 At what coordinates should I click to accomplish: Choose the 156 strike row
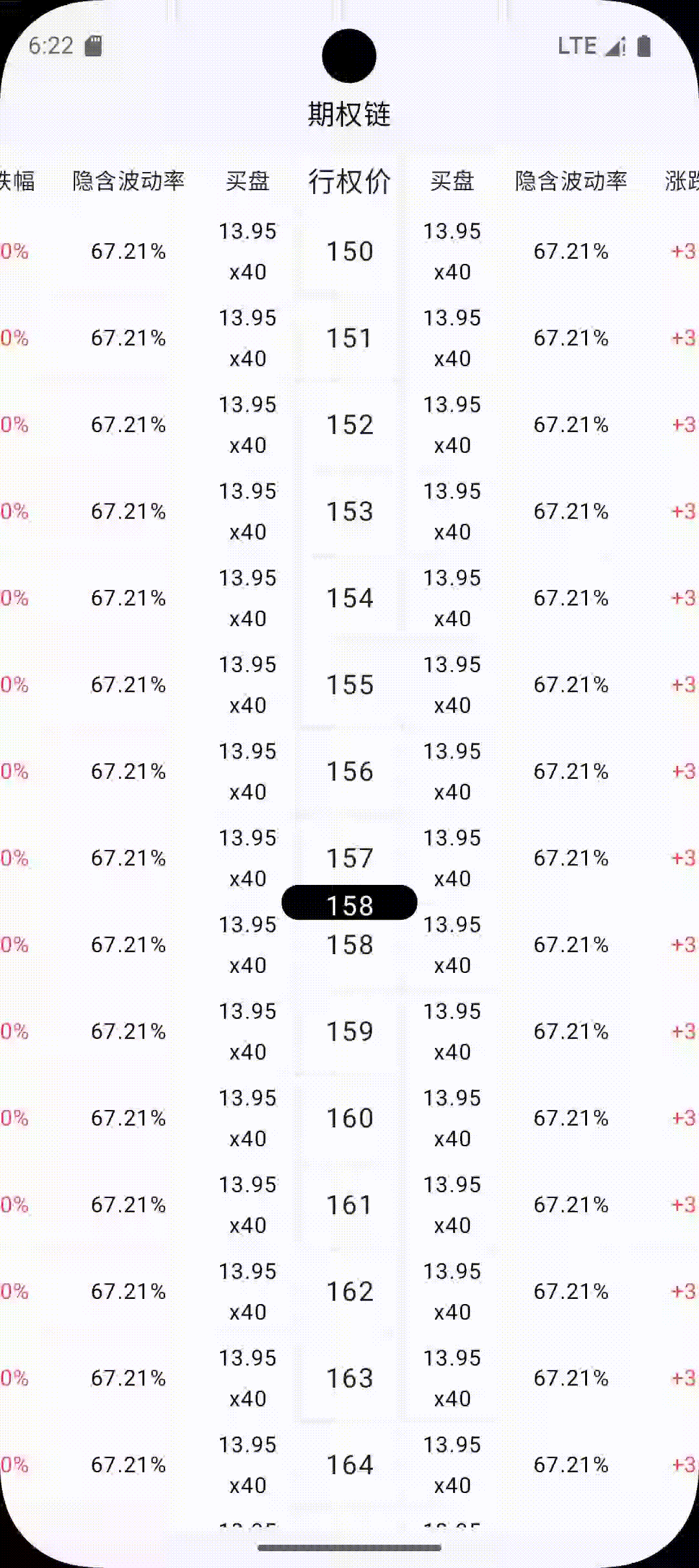point(349,772)
